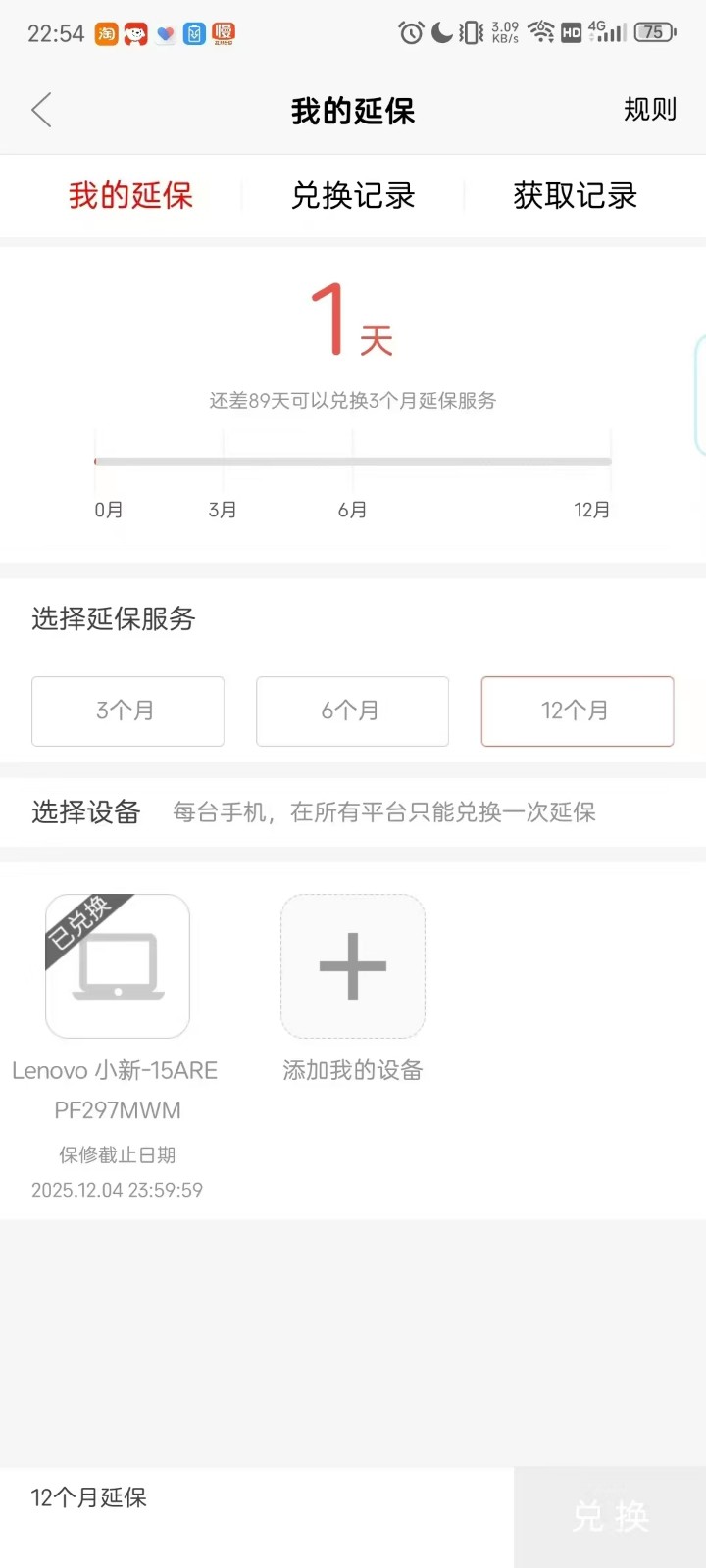Select the Lenovo 小新-15ARE device

point(118,966)
